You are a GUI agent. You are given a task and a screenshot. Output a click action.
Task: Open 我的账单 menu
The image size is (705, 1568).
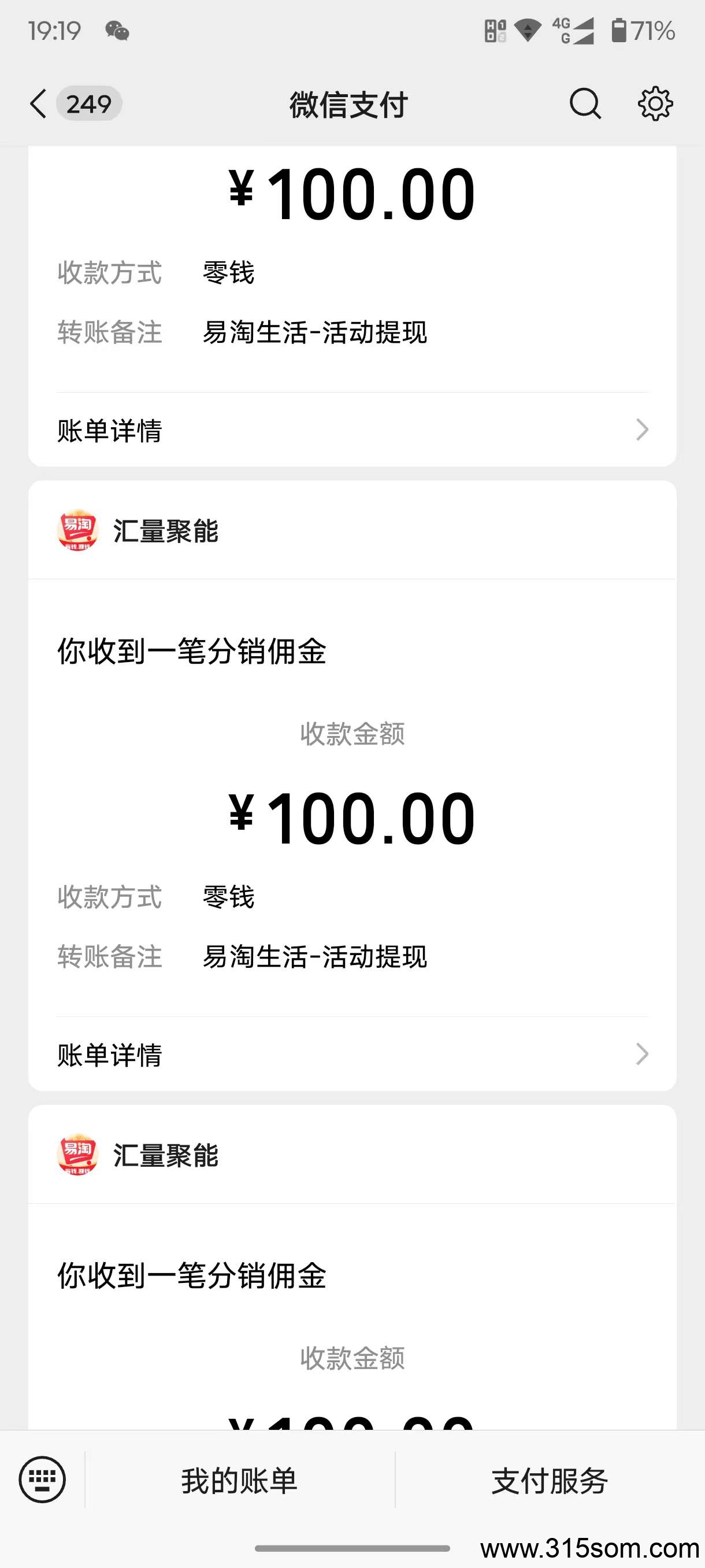point(240,1480)
